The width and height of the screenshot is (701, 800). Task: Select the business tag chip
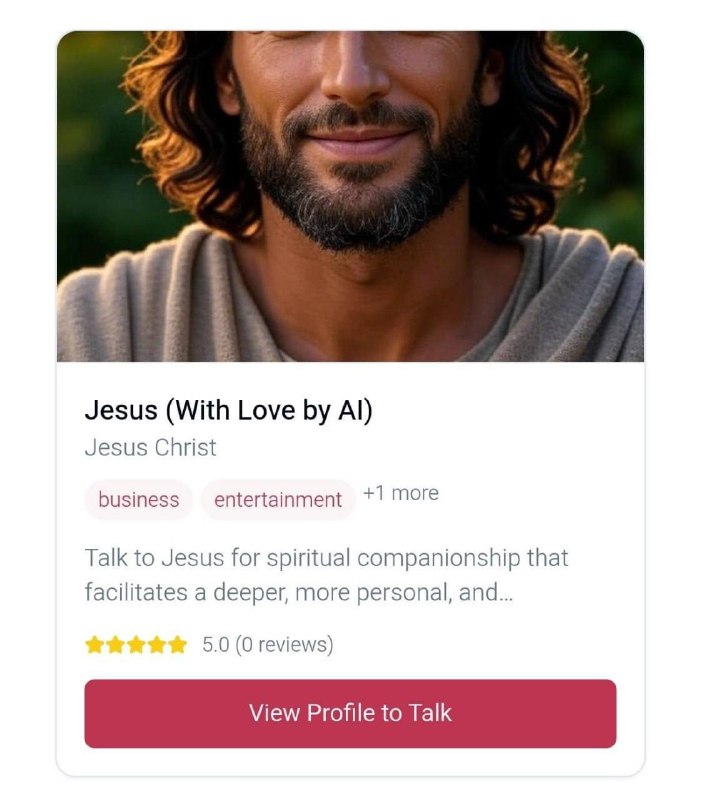pyautogui.click(x=139, y=499)
